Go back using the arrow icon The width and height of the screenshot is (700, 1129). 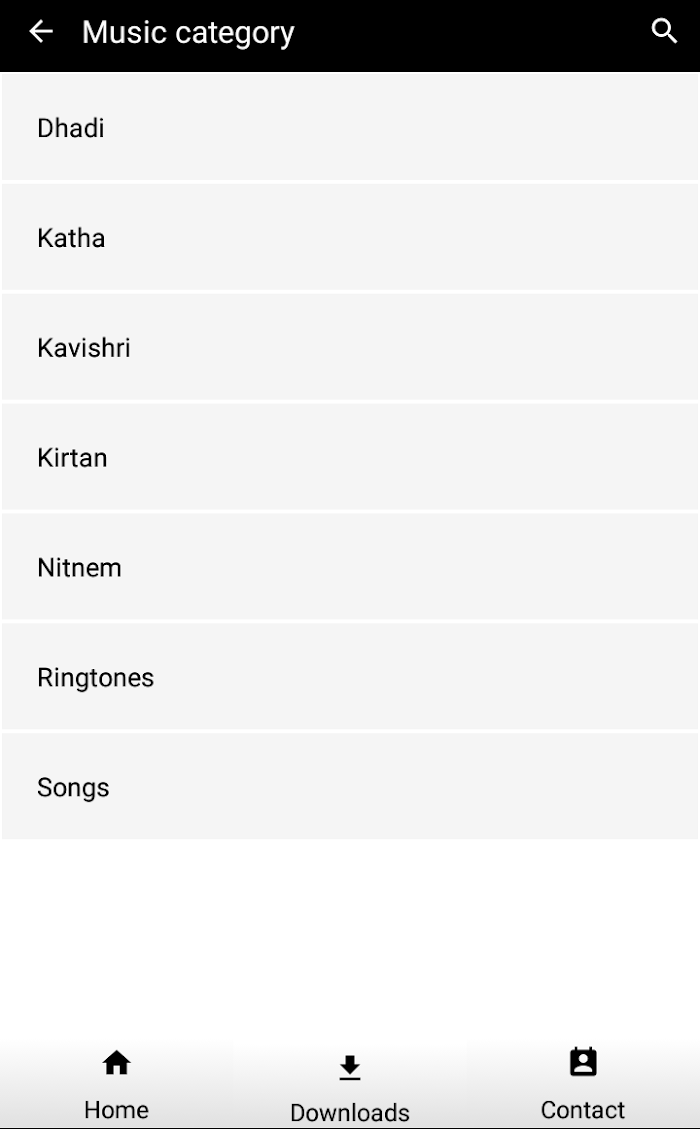41,32
